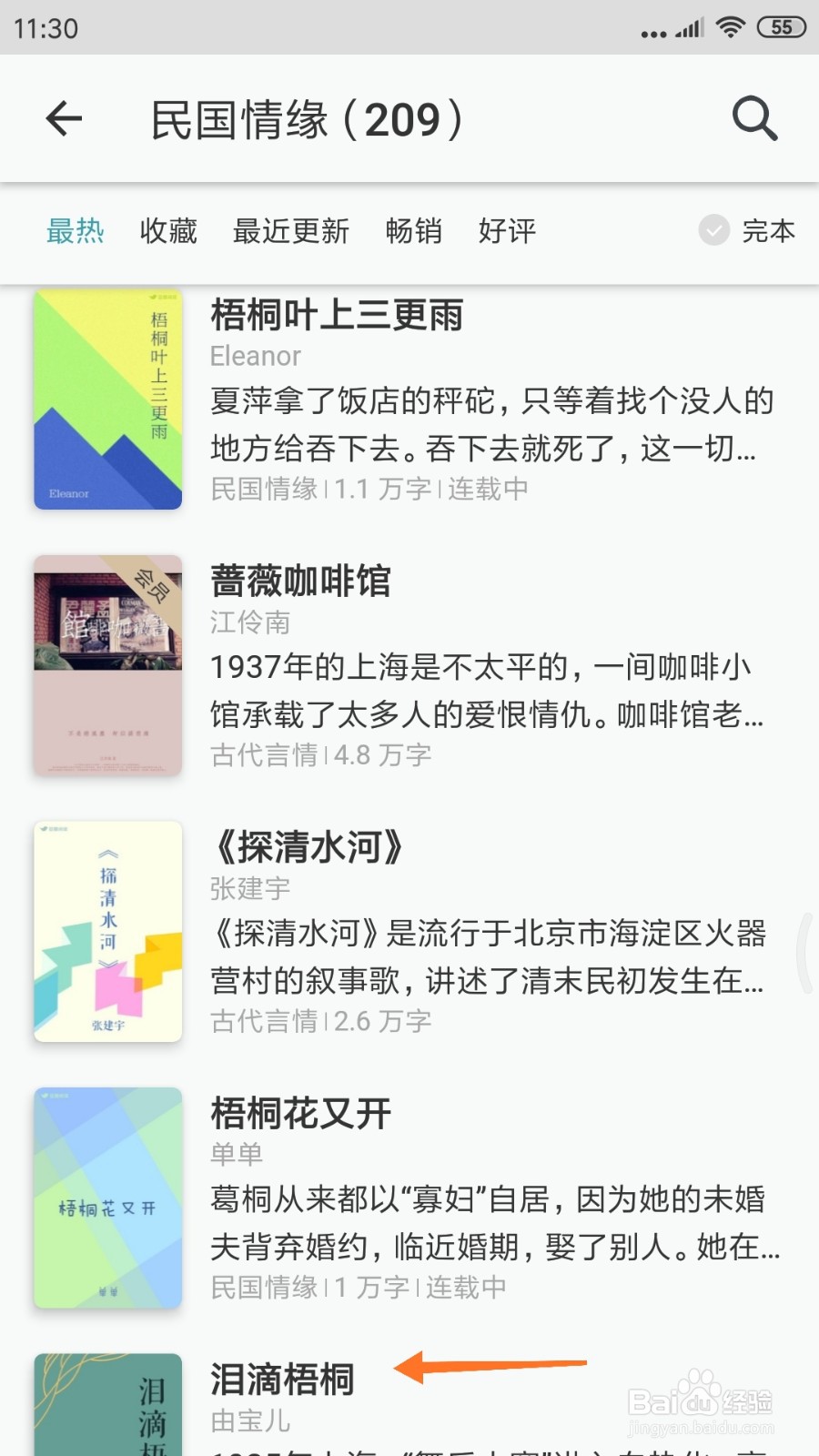Tap the notification dots in status bar

click(652, 33)
